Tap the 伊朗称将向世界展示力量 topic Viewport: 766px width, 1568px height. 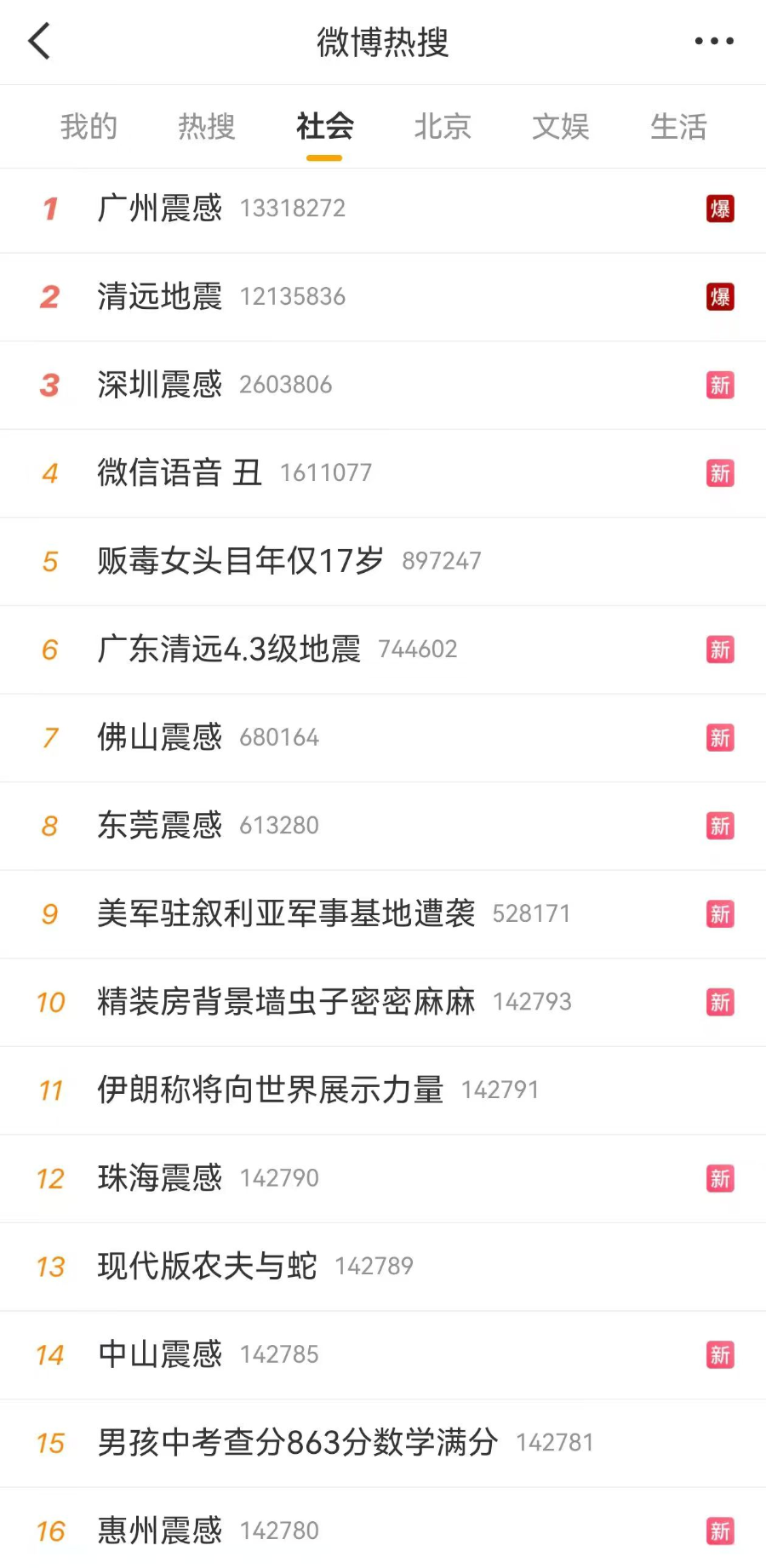(x=383, y=1090)
